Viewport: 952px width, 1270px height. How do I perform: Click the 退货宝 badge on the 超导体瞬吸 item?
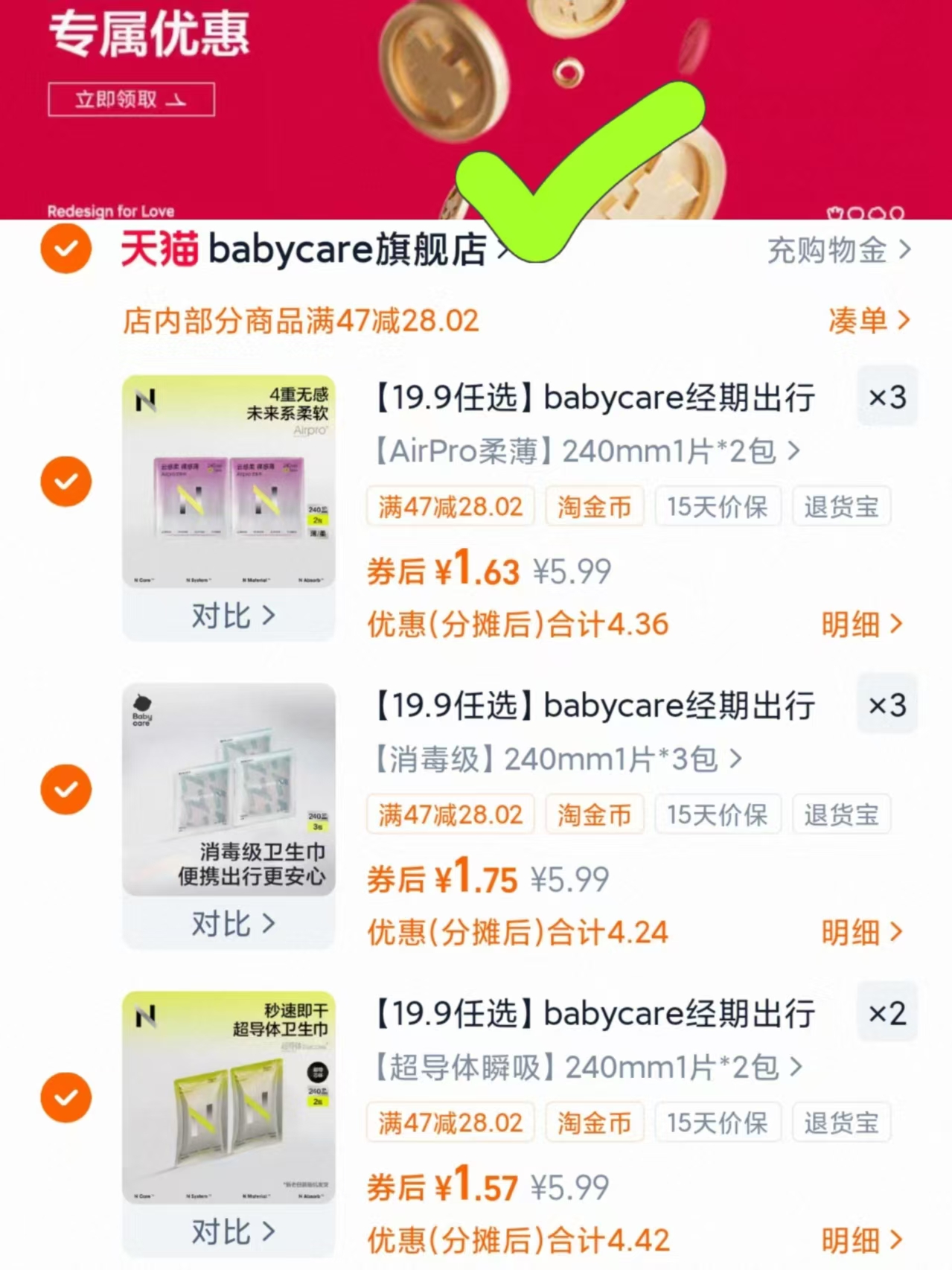click(x=841, y=1123)
